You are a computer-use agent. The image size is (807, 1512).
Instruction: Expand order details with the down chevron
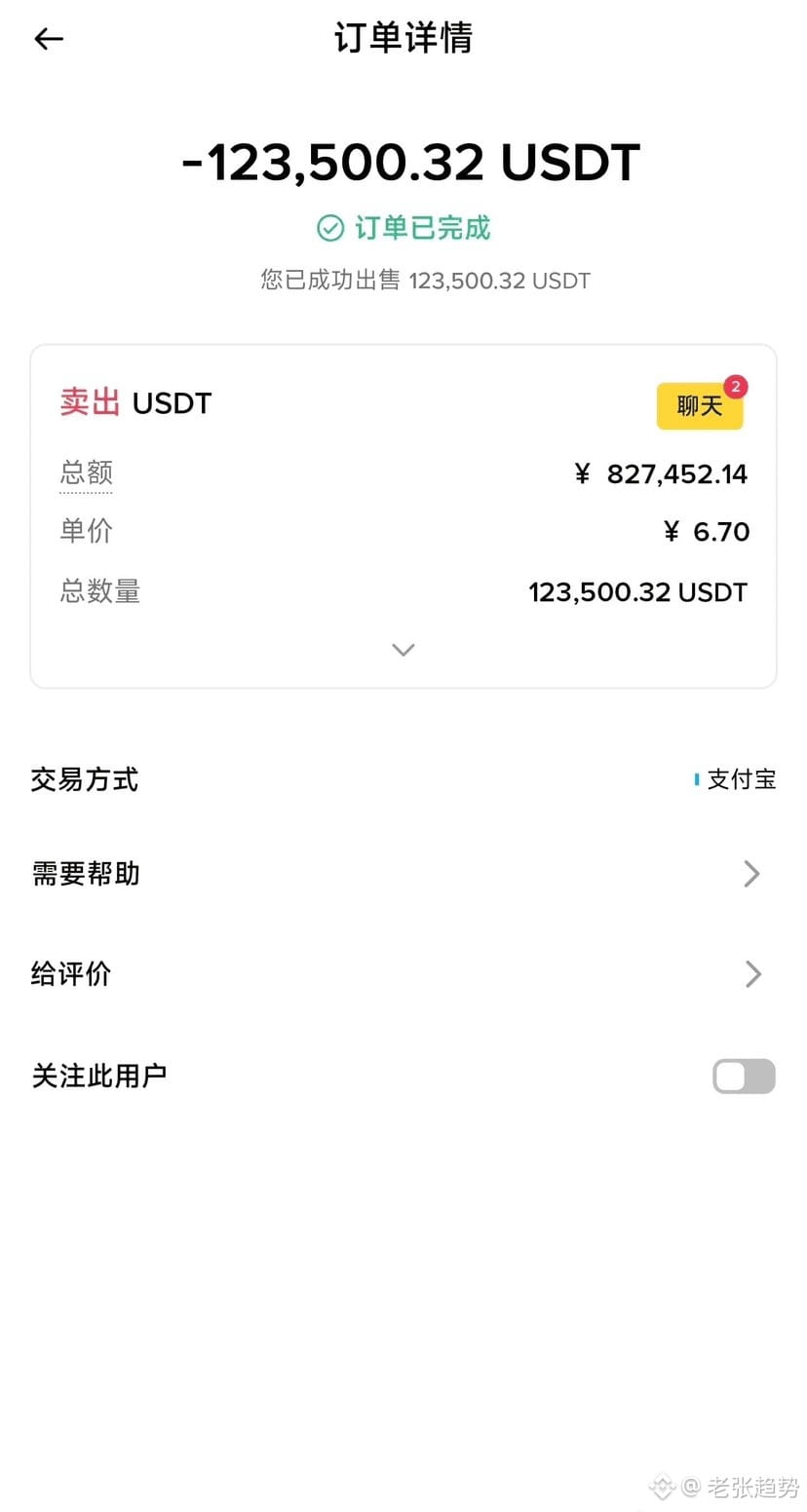click(x=403, y=650)
